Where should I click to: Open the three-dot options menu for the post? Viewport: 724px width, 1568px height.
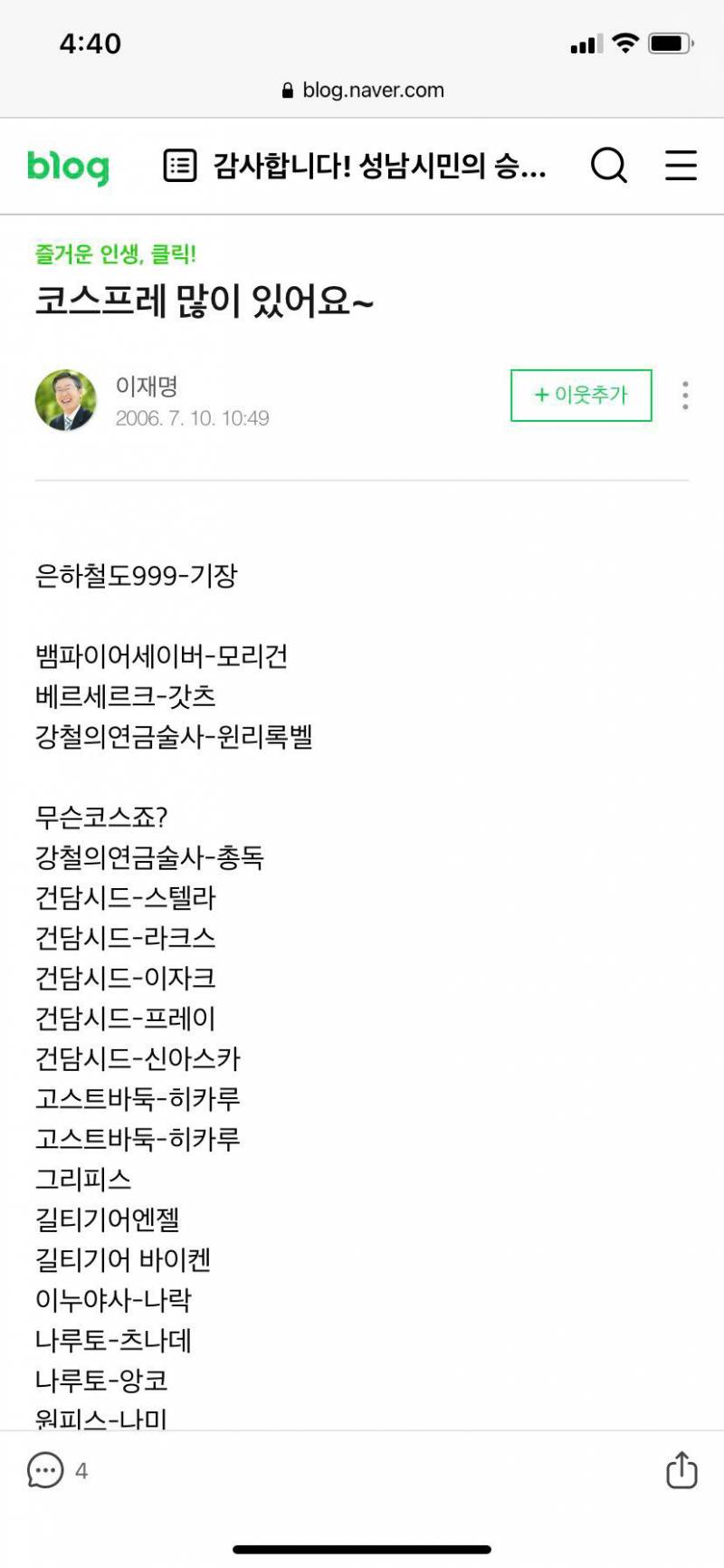click(685, 396)
